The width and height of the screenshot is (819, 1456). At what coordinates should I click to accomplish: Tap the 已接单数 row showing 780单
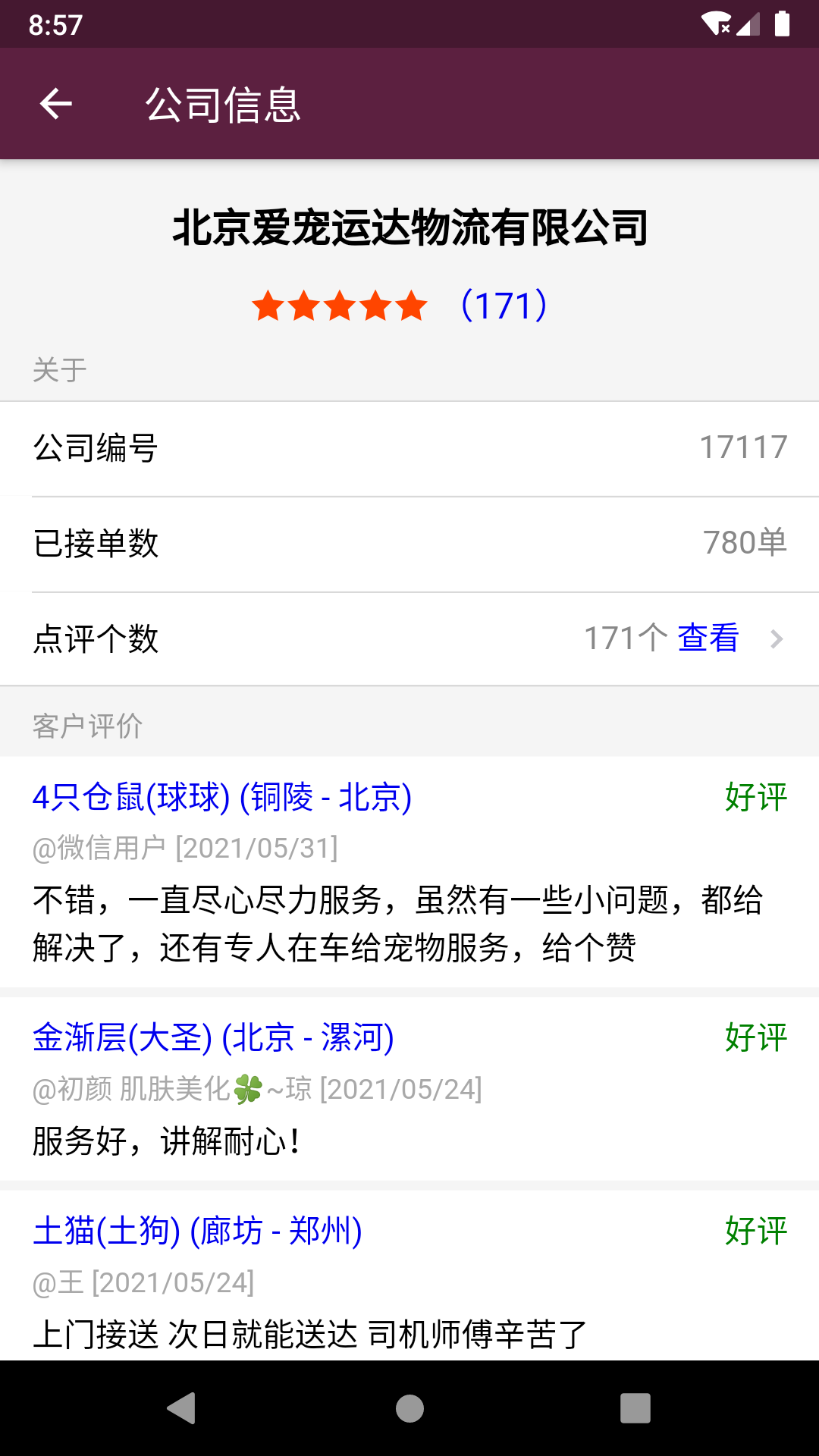pos(409,542)
